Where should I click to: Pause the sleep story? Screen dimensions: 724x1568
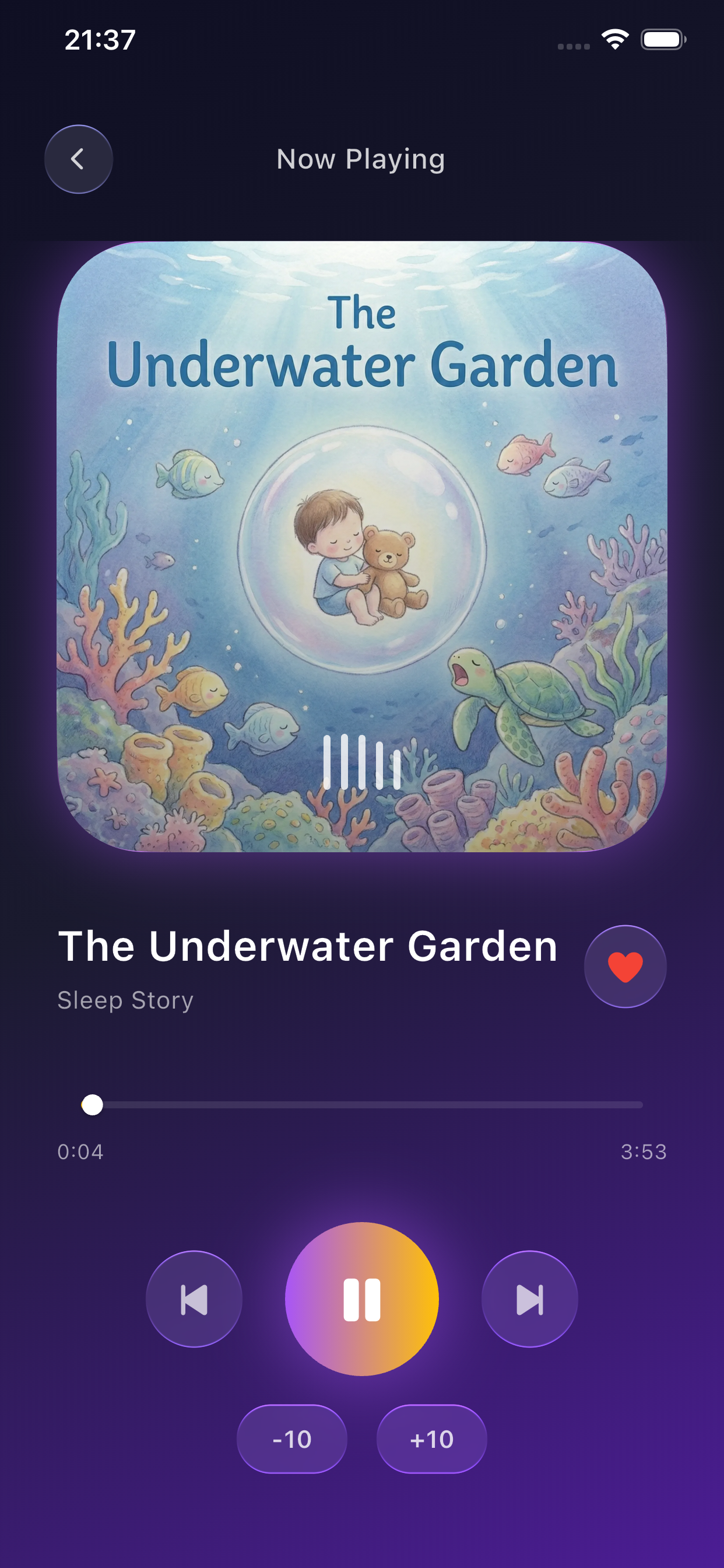(362, 1299)
